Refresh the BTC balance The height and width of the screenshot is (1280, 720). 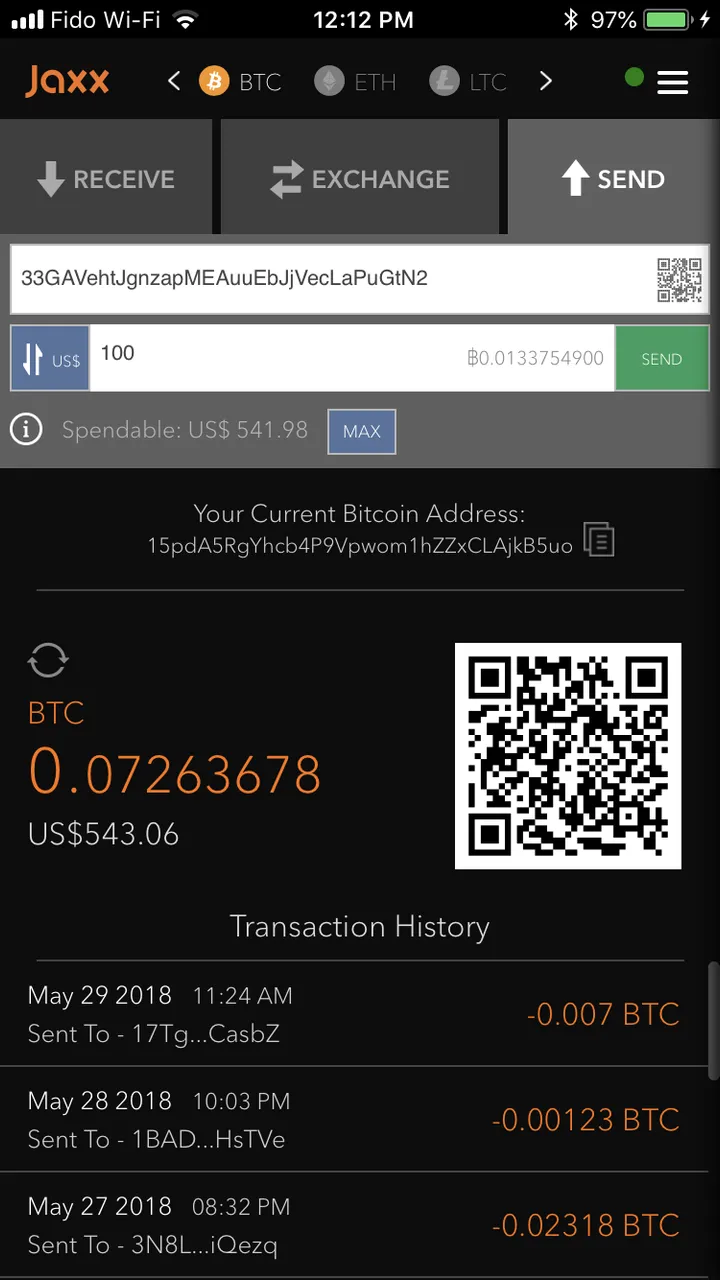click(x=48, y=660)
